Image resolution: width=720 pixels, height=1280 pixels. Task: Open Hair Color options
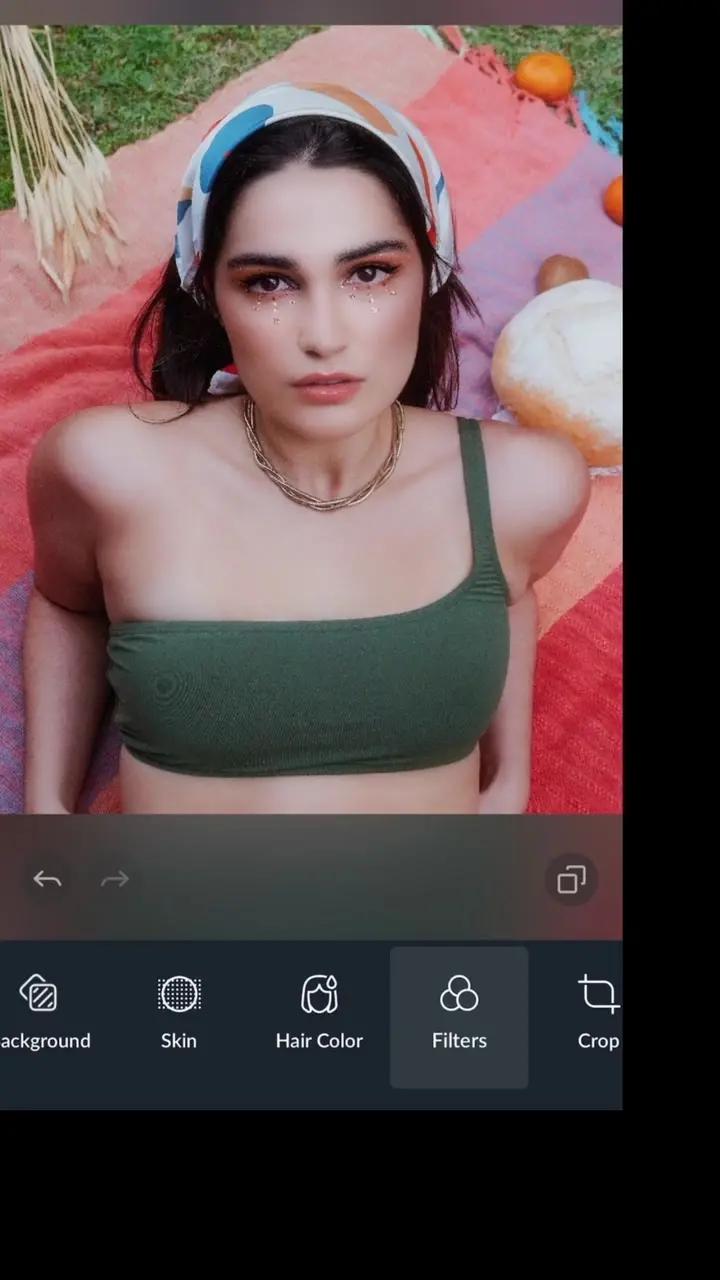[x=319, y=1014]
